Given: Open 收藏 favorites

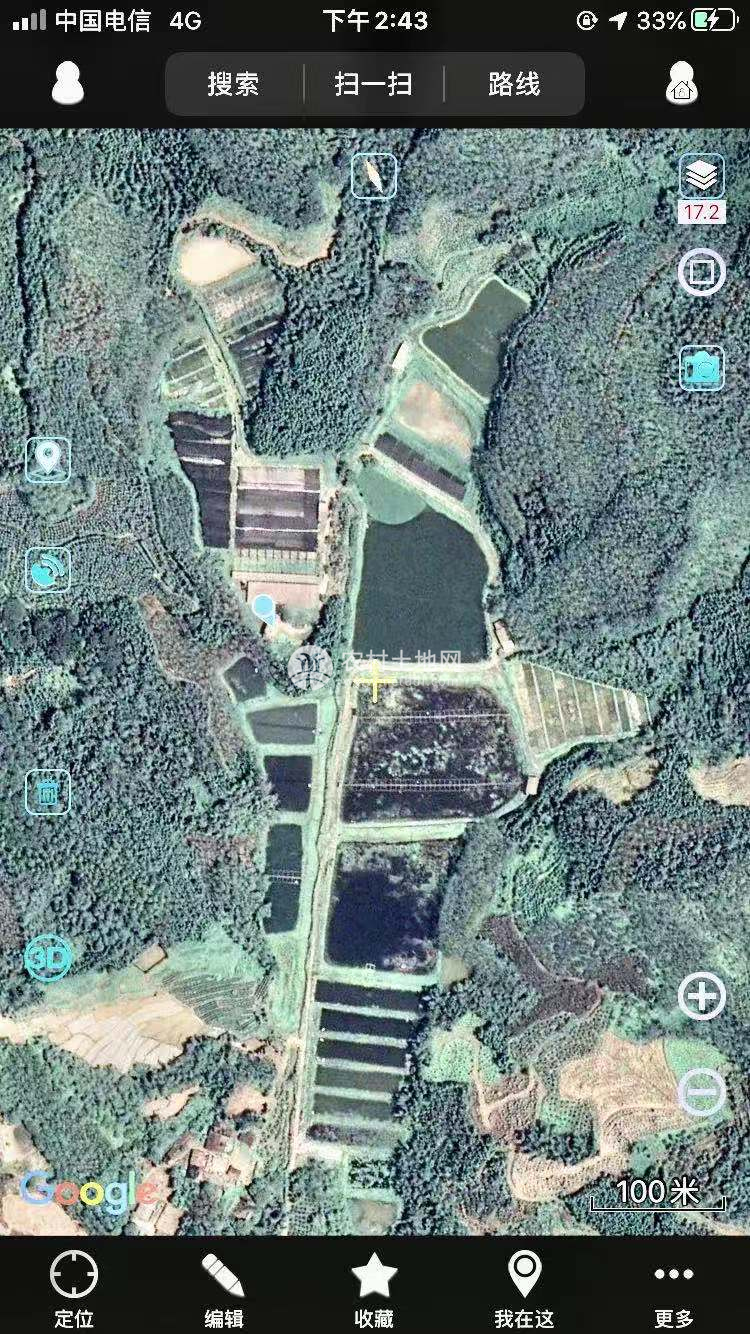Looking at the screenshot, I should [374, 1290].
